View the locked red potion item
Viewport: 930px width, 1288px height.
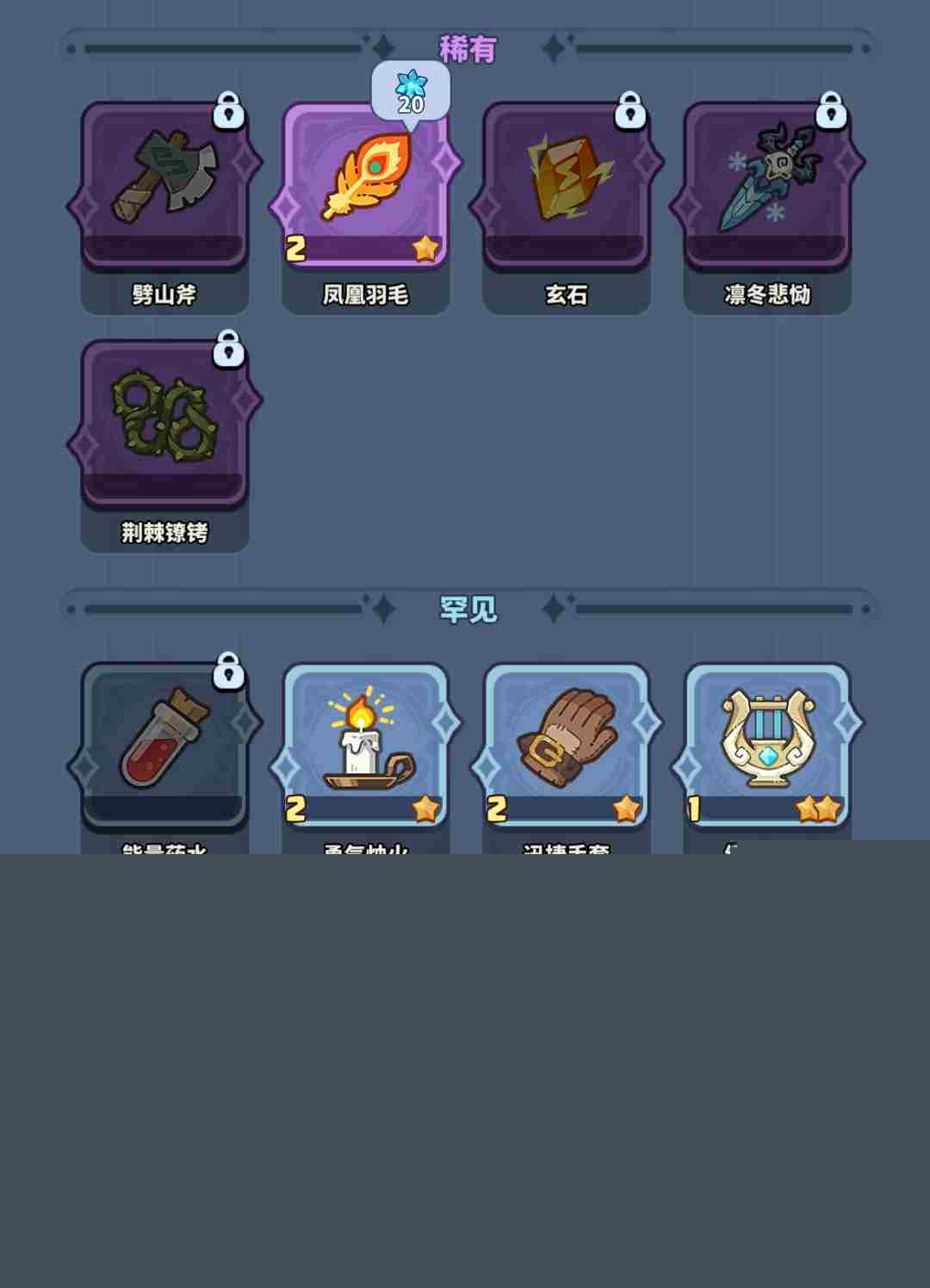(164, 746)
